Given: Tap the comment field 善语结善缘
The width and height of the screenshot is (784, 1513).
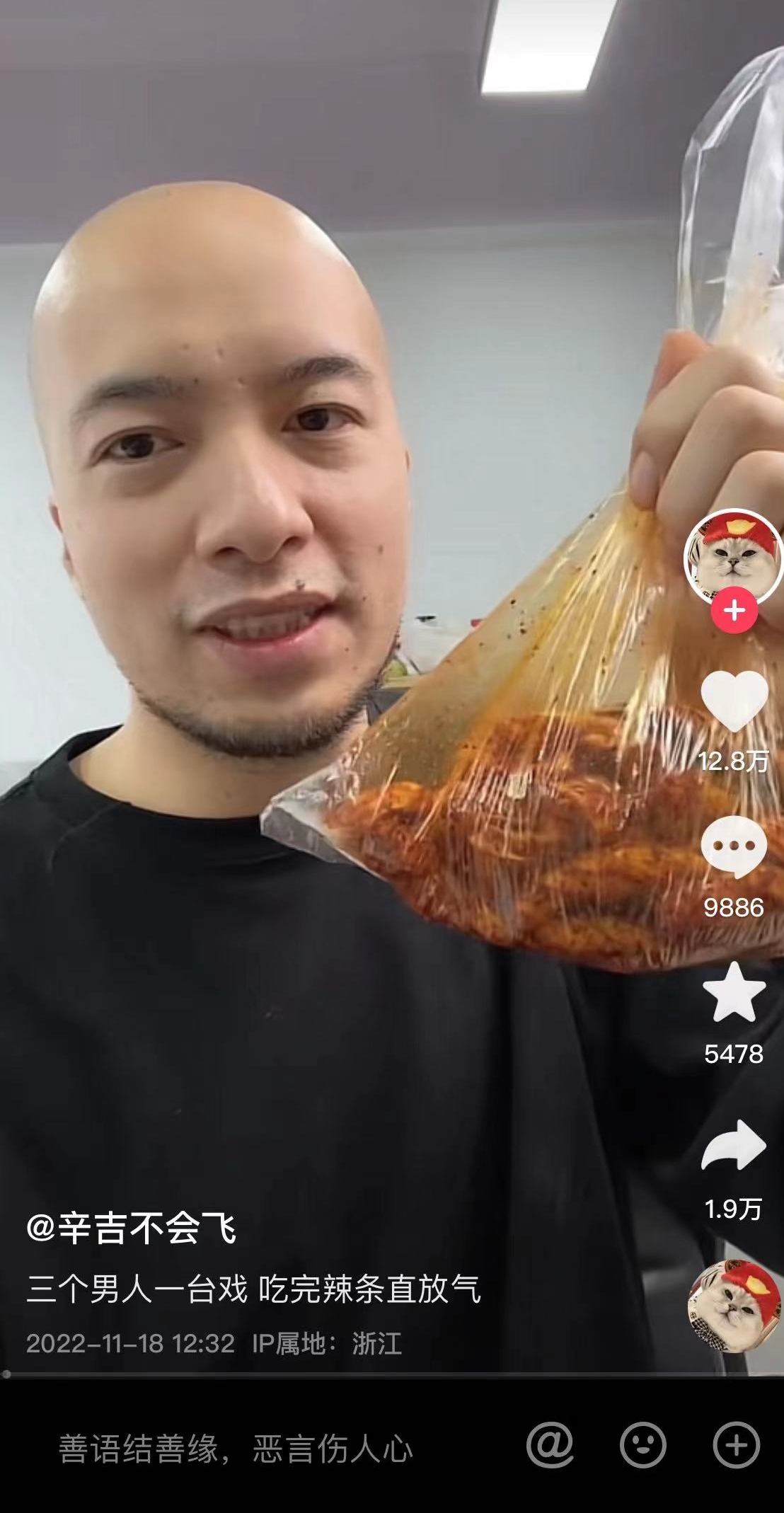Looking at the screenshot, I should tap(235, 1448).
